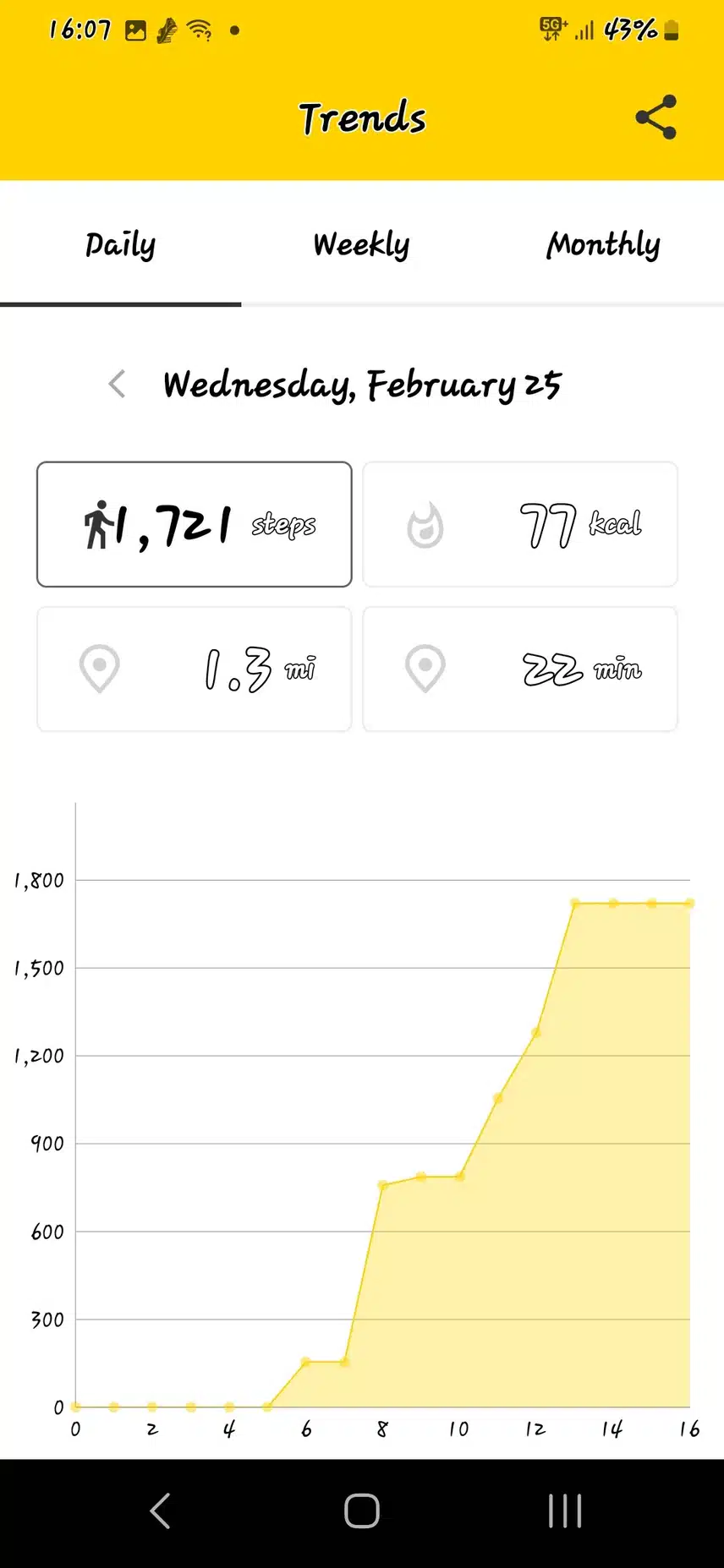Go to the home screen
The height and width of the screenshot is (1568, 724).
click(362, 1511)
